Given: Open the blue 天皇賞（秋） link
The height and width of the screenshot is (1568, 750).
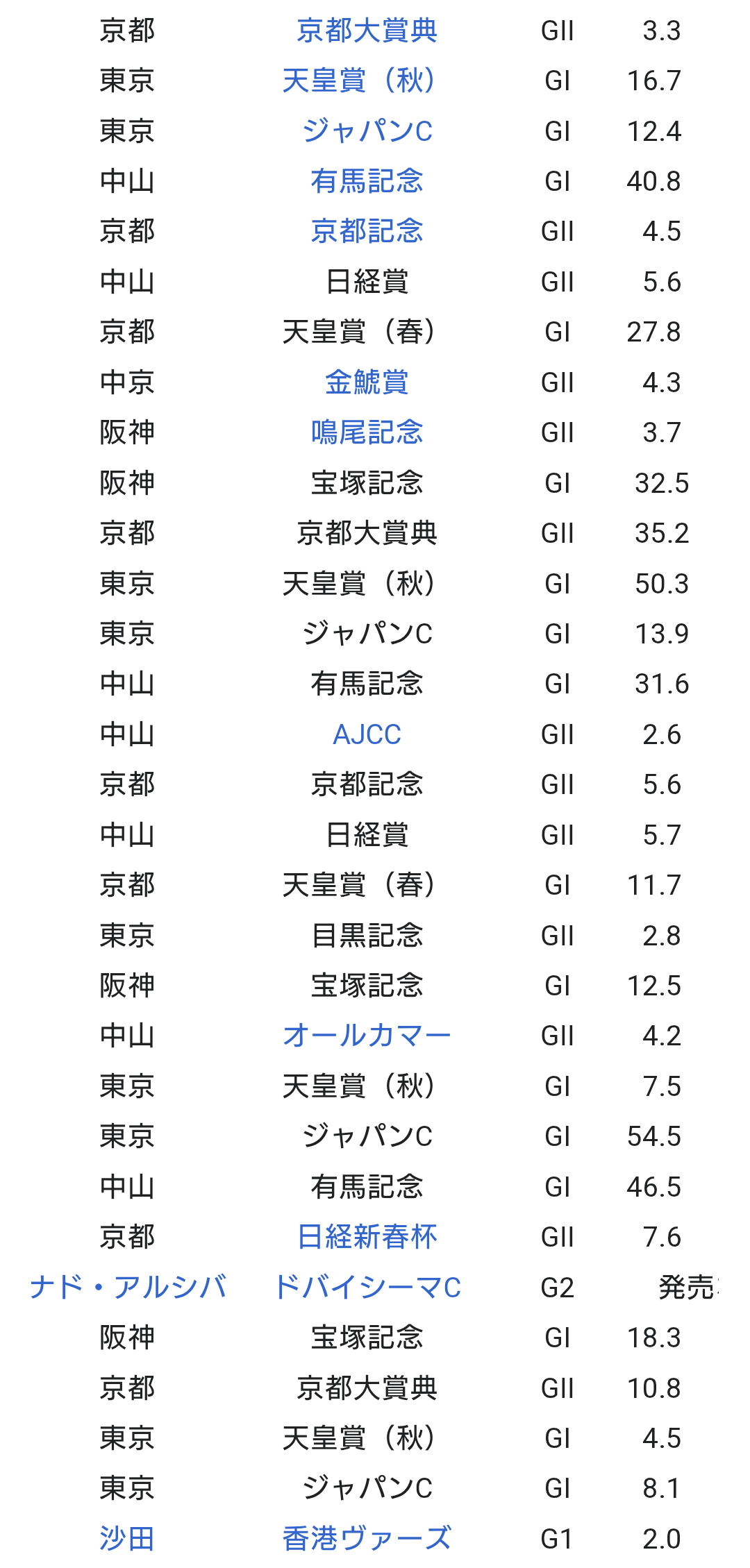Looking at the screenshot, I should click(359, 81).
